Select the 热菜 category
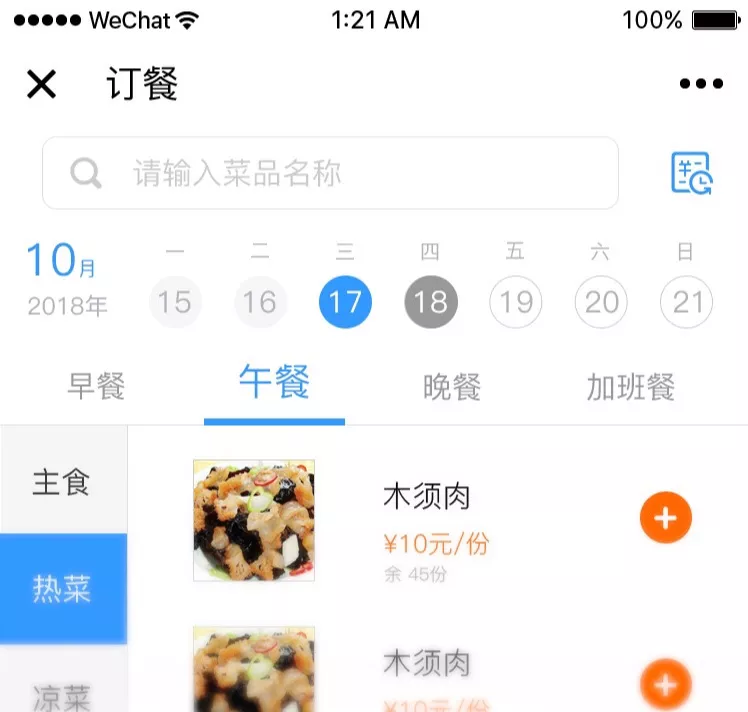This screenshot has height=712, width=748. (62, 589)
